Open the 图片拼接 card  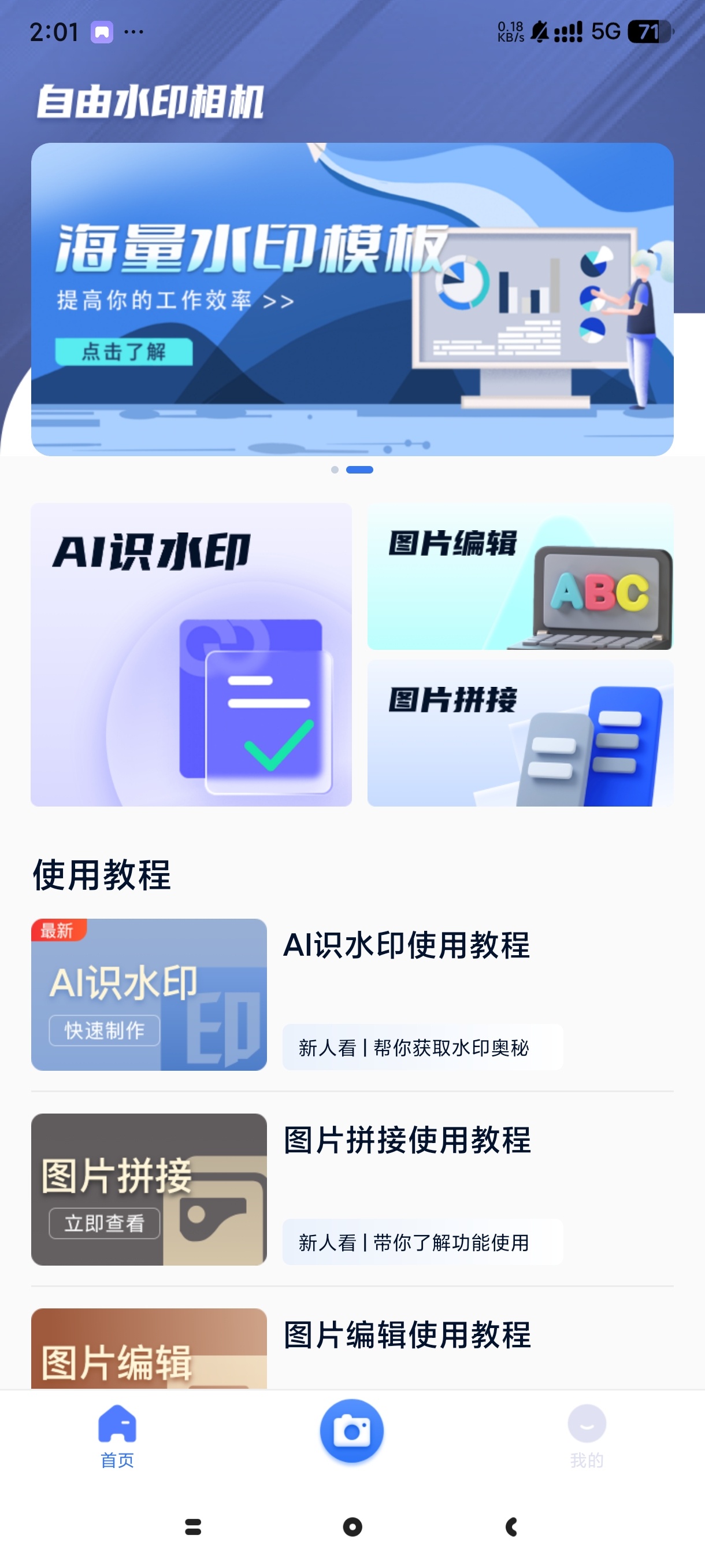[520, 733]
